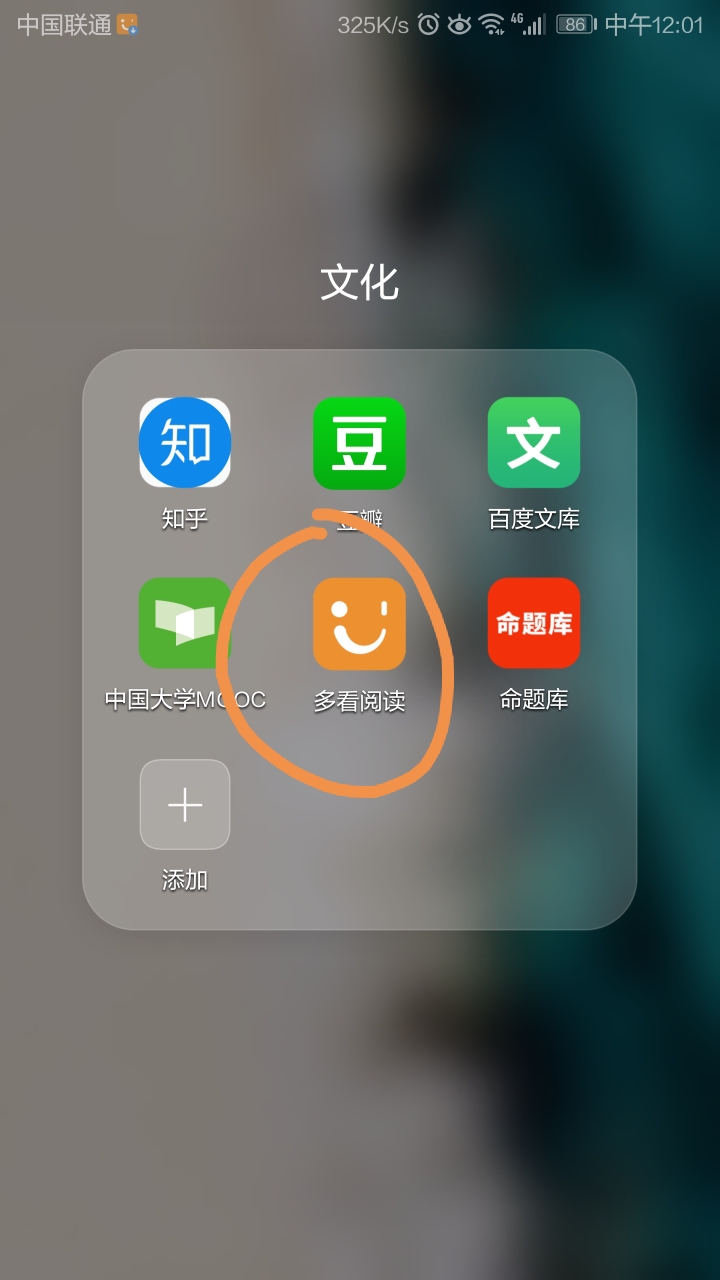Launch 中国大学MOOC app
Image resolution: width=720 pixels, height=1280 pixels.
pos(185,624)
